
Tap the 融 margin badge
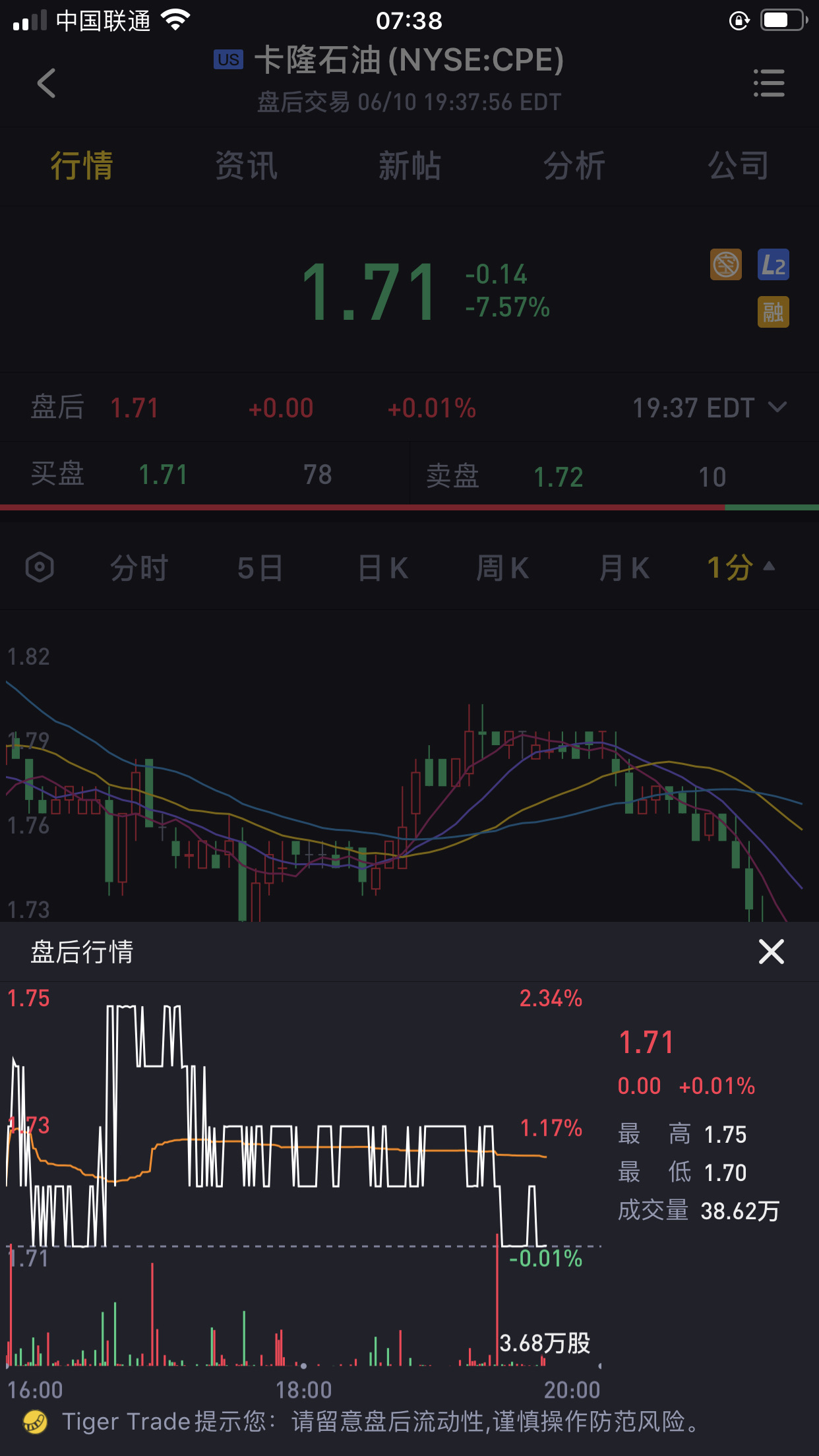point(773,312)
